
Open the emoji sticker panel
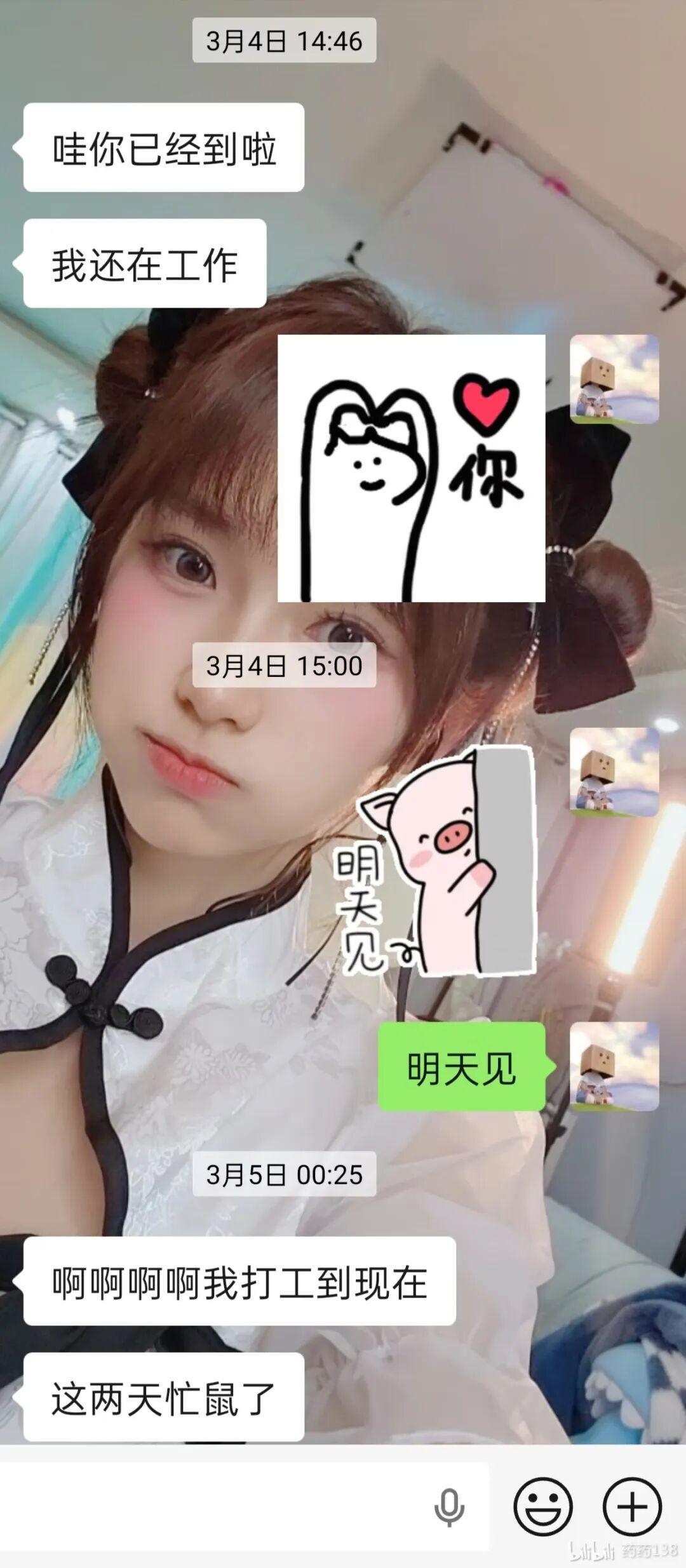[543, 1507]
